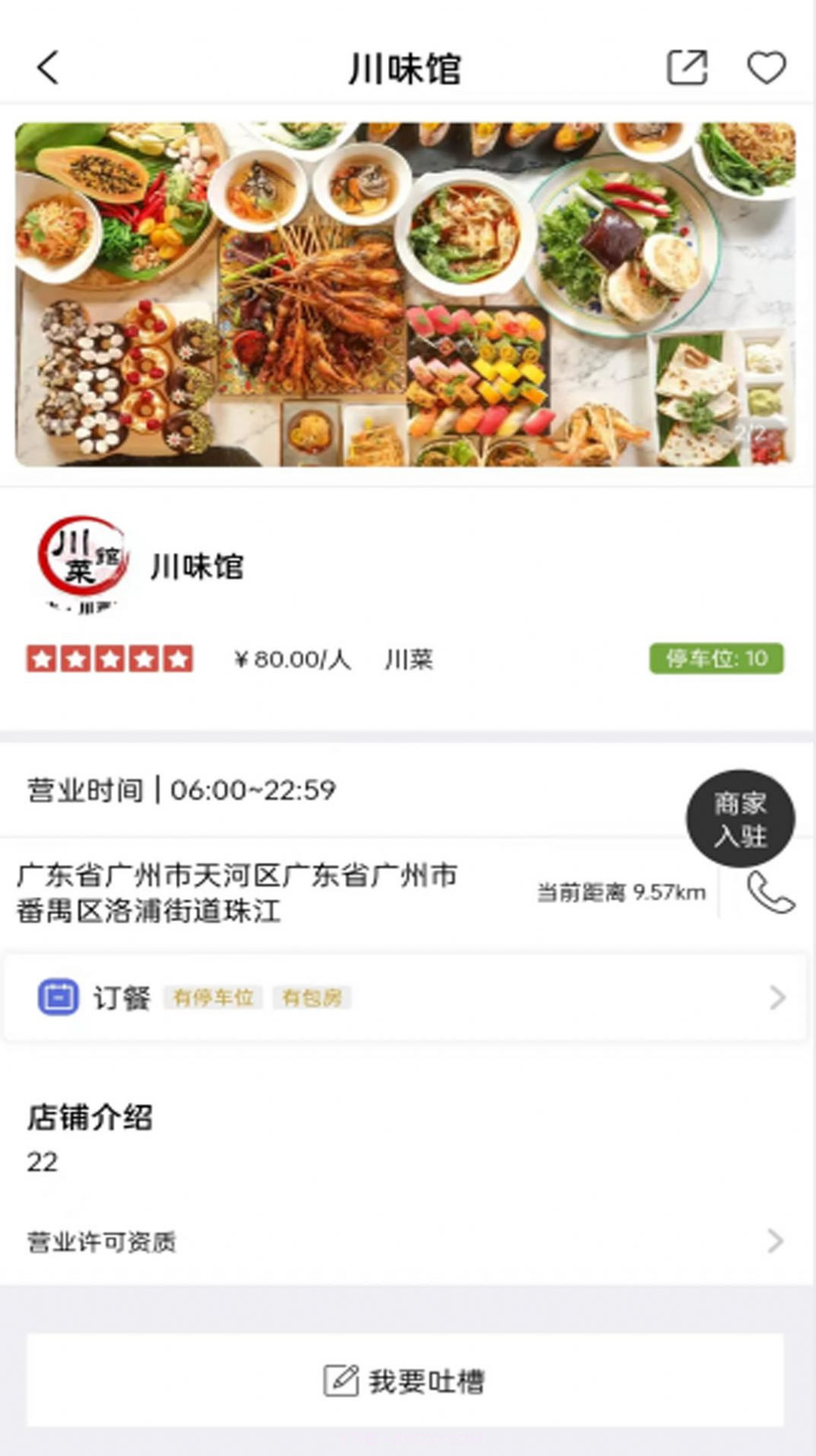Image resolution: width=816 pixels, height=1456 pixels.
Task: Click the first red rating star
Action: point(40,657)
